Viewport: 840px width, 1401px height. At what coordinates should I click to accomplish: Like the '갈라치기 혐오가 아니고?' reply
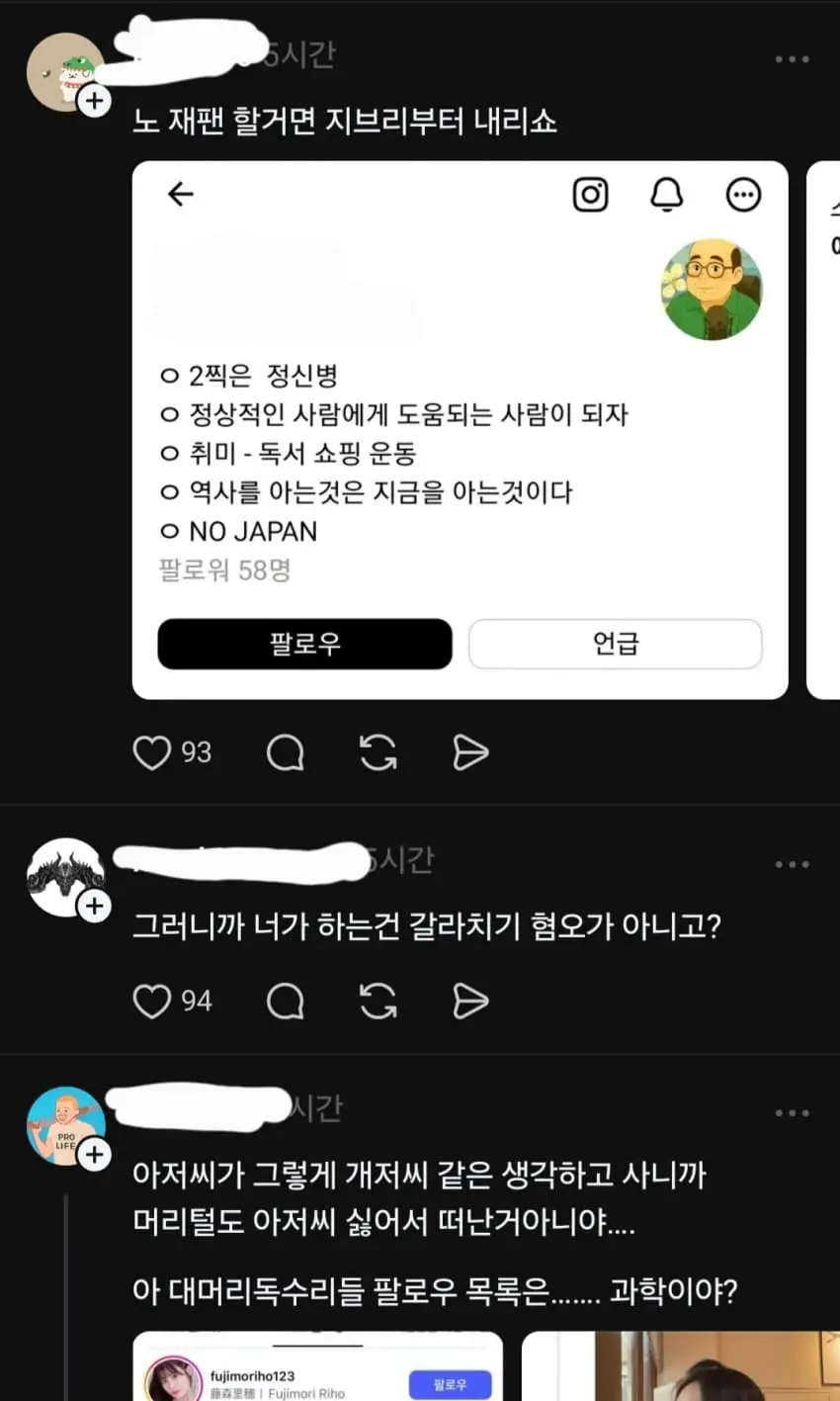click(x=152, y=1002)
